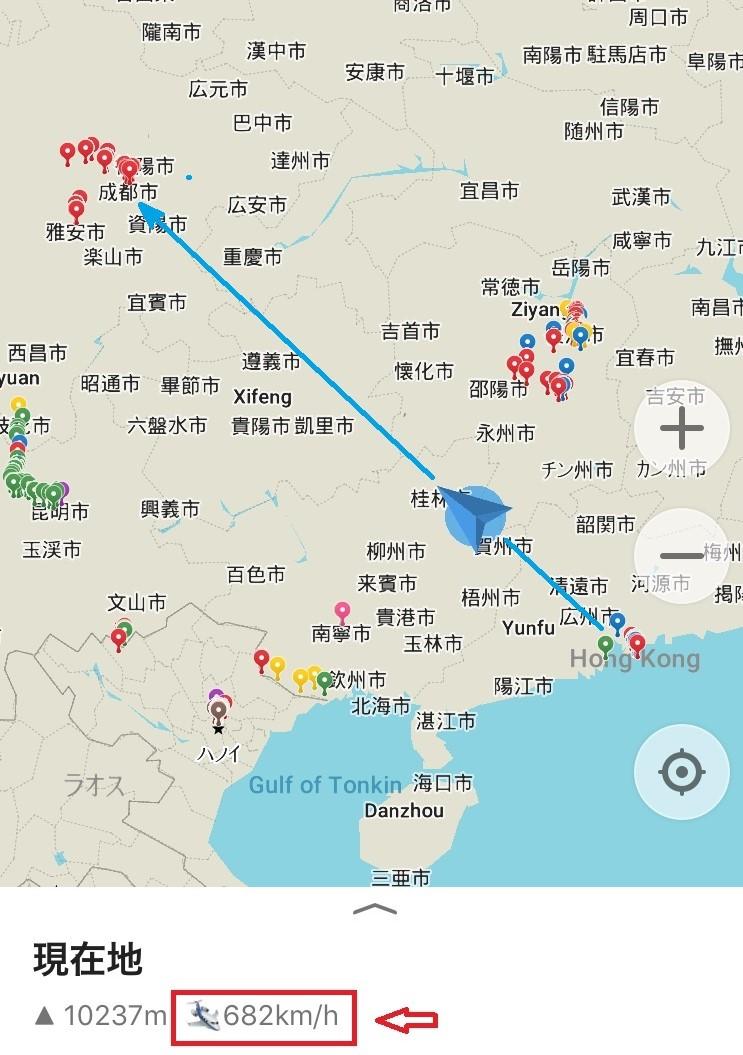Expand the 現在地 bottom panel chevron

pyautogui.click(x=375, y=910)
